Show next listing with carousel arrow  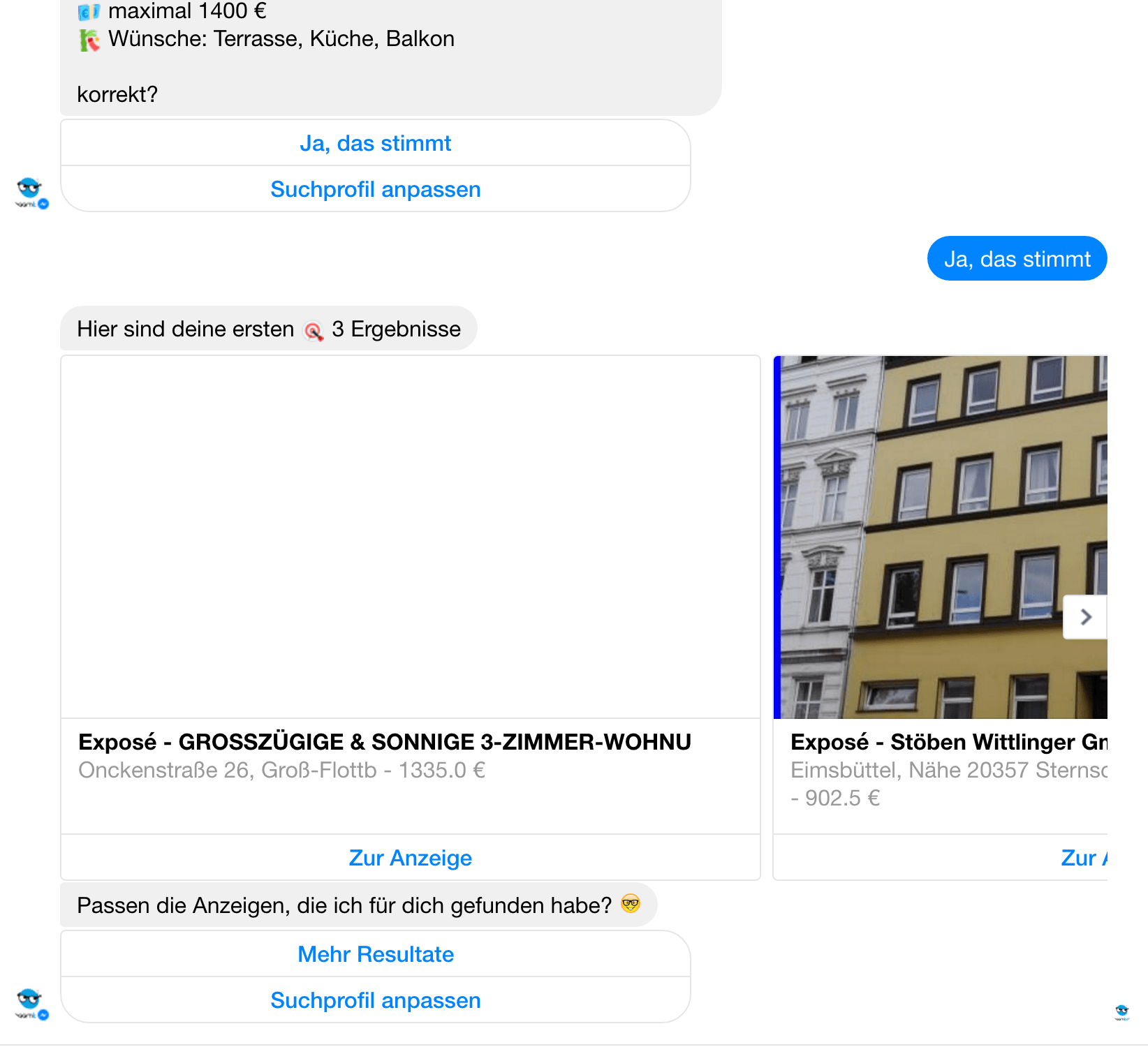(1084, 617)
